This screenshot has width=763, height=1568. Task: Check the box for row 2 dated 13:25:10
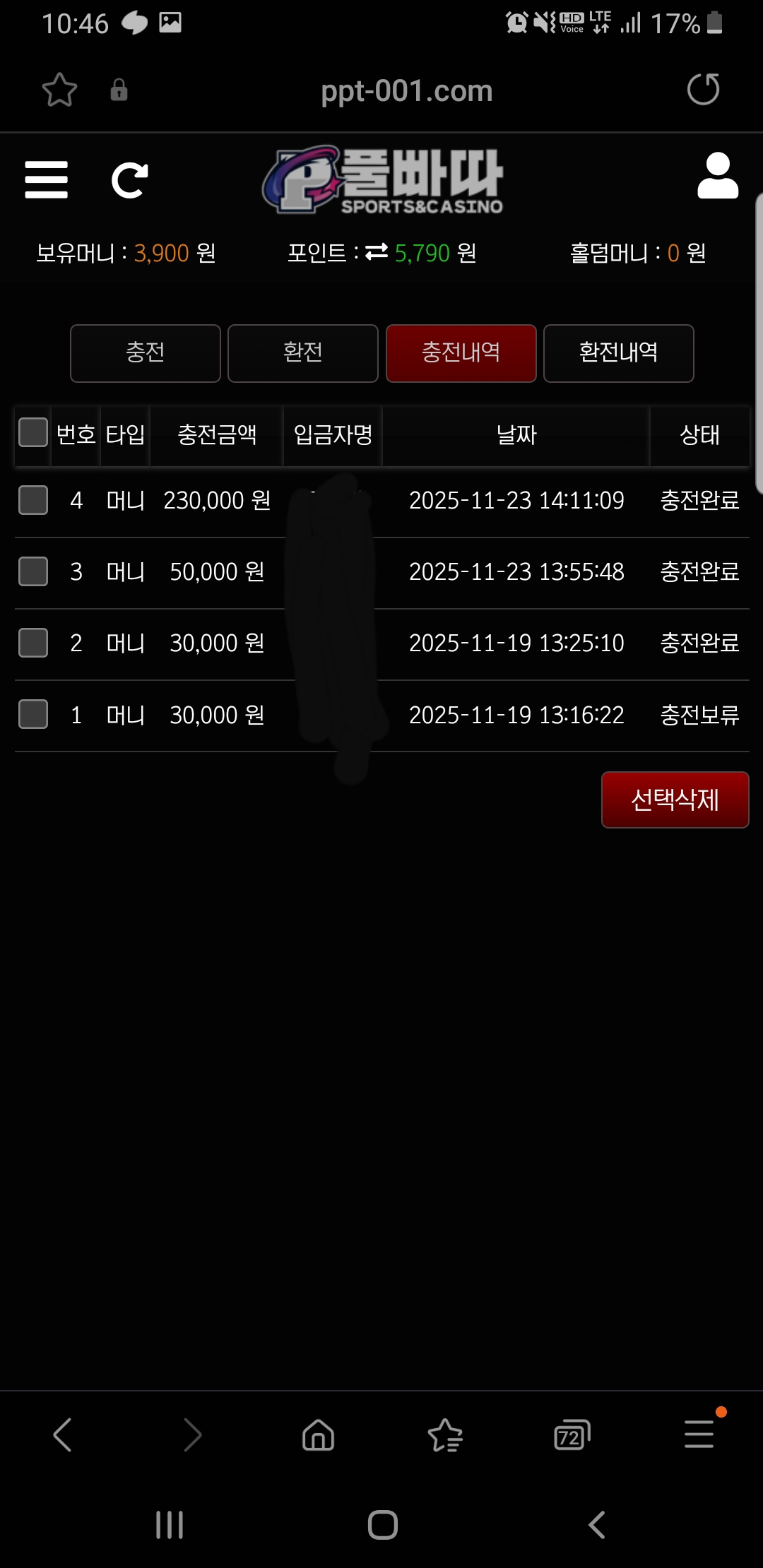33,643
